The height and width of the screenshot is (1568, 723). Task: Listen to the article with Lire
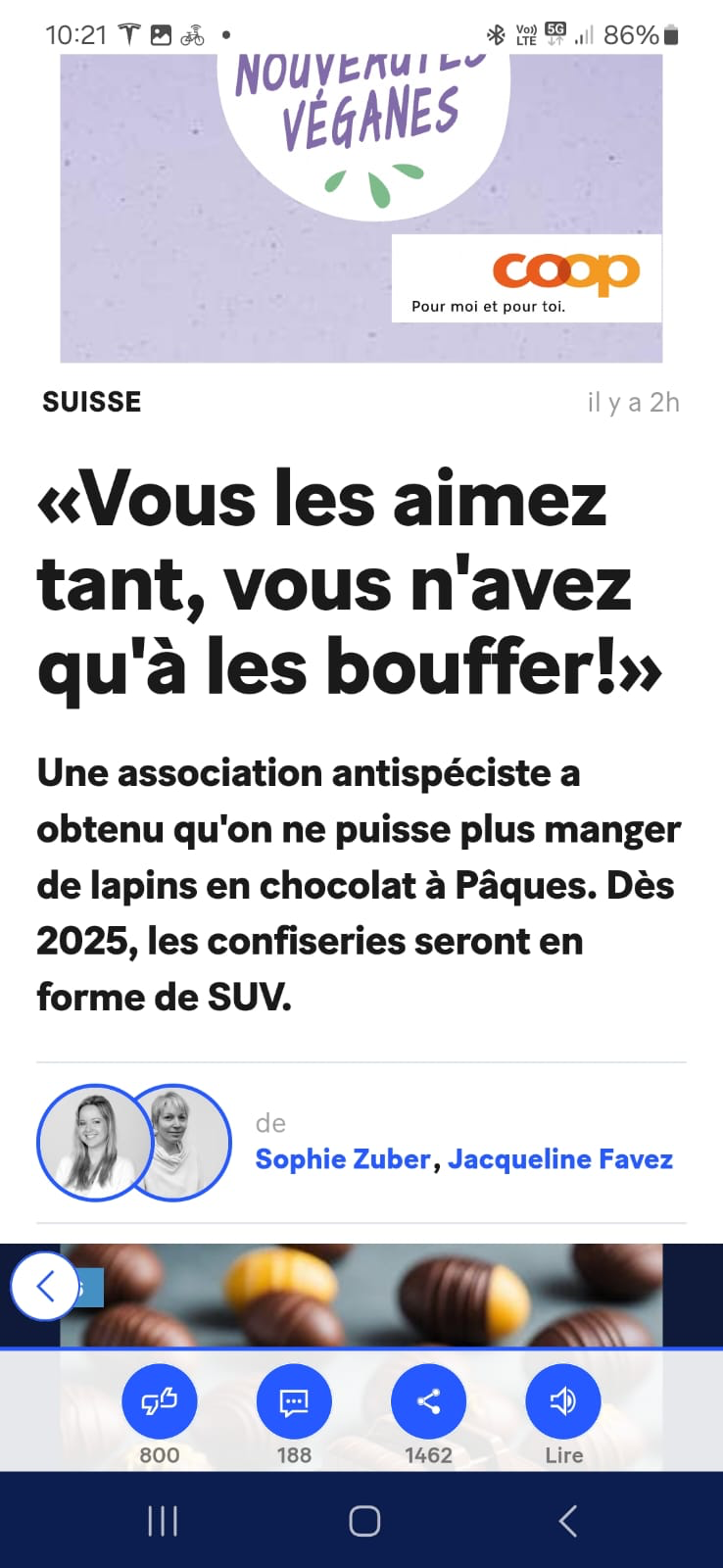tap(563, 1401)
